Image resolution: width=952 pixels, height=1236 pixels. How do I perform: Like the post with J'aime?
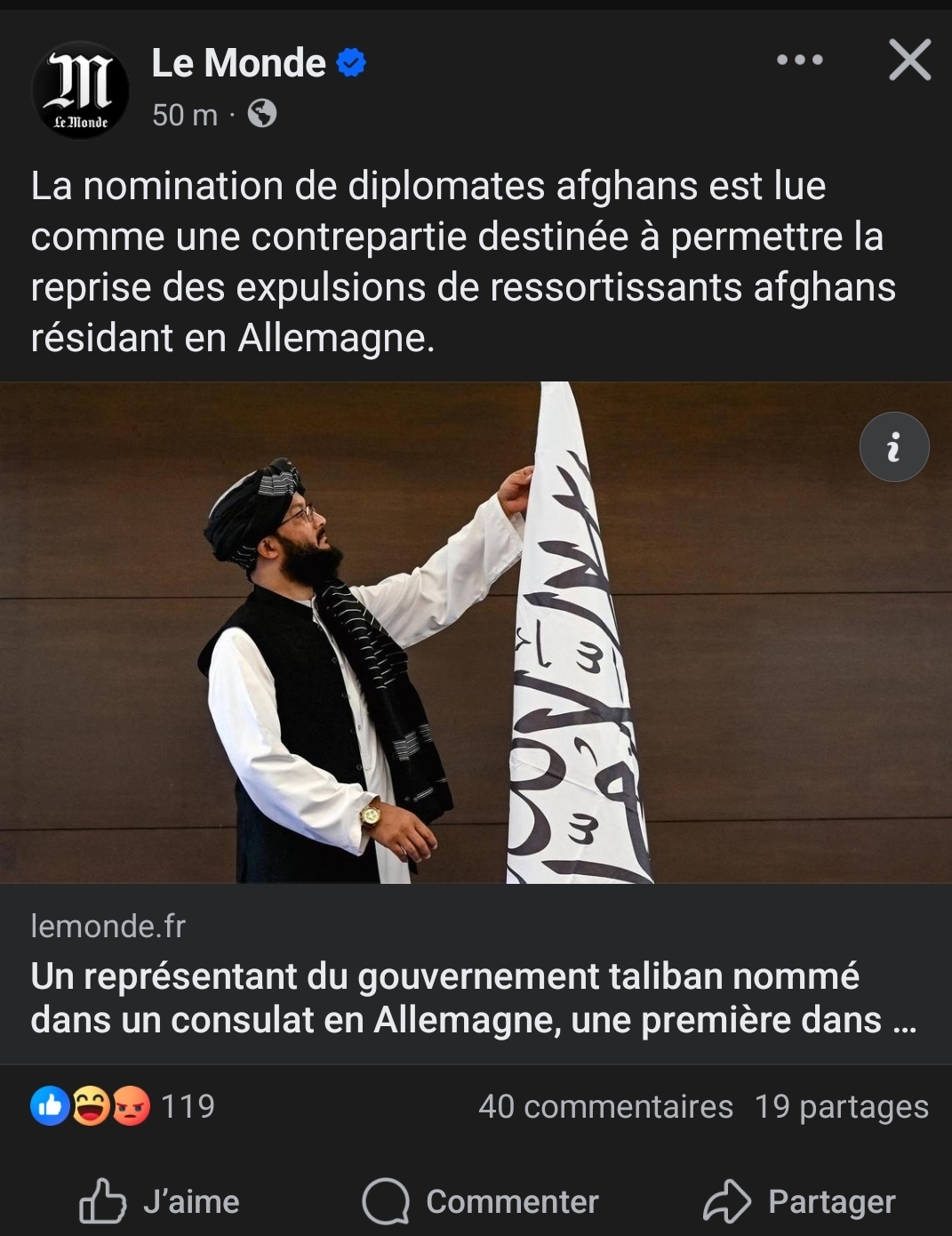(160, 1201)
